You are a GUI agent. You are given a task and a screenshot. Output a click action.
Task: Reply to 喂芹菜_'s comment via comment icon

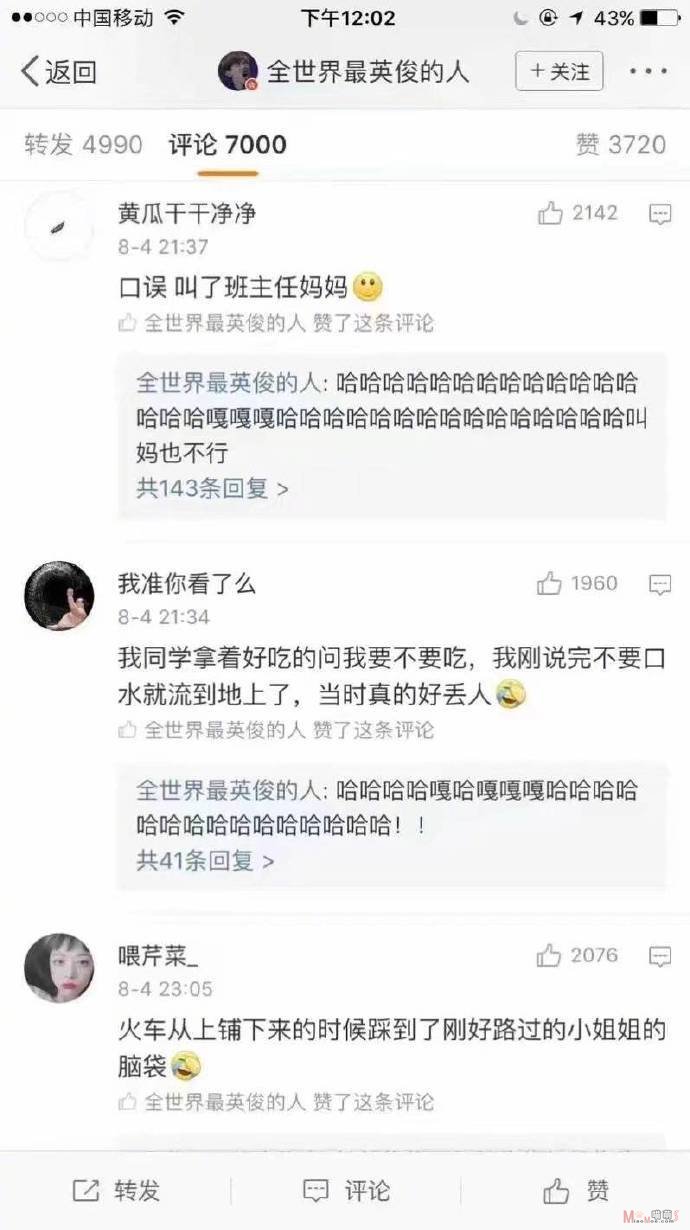click(x=660, y=957)
